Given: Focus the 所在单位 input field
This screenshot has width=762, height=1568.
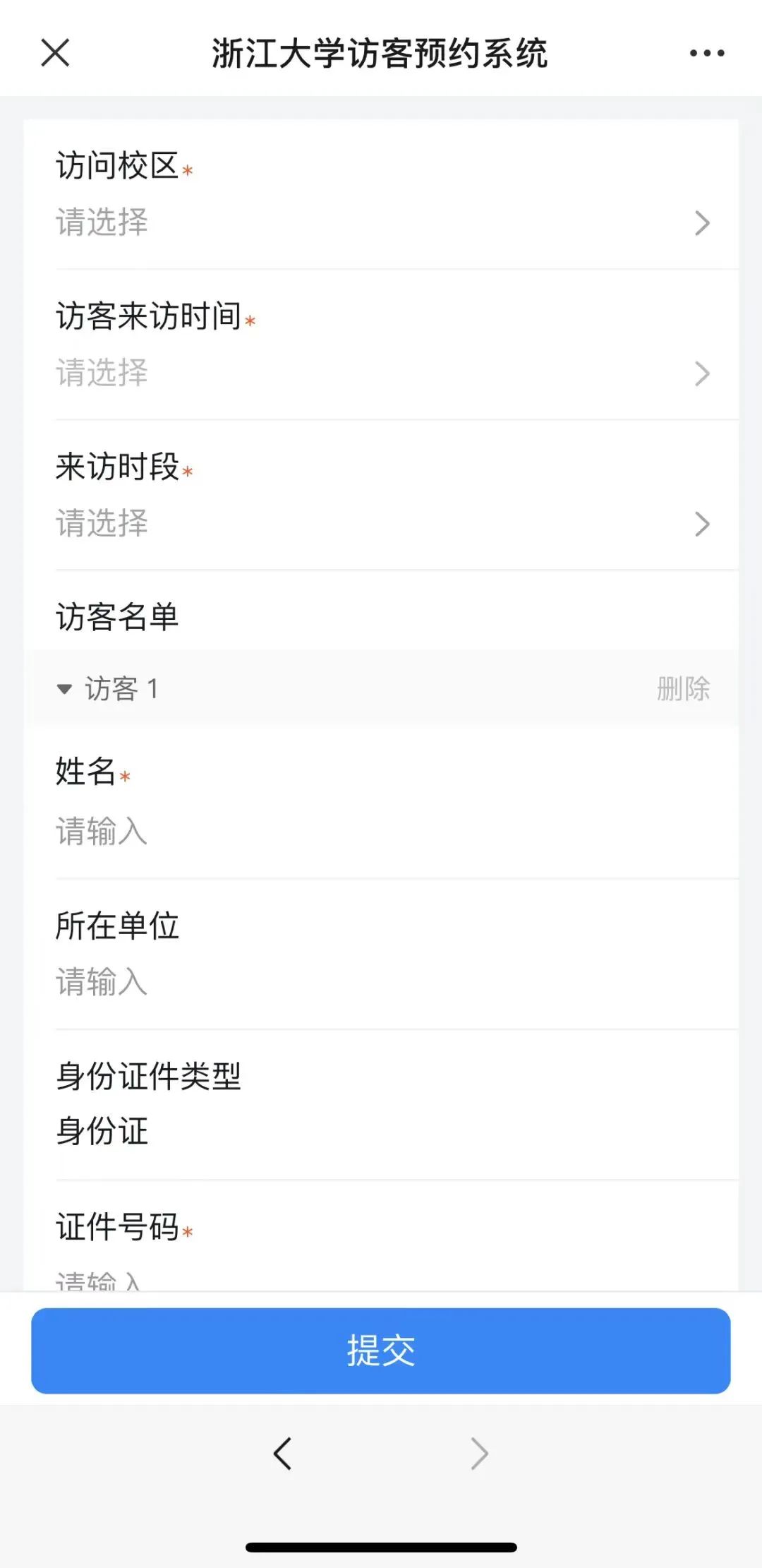Looking at the screenshot, I should pos(381,981).
